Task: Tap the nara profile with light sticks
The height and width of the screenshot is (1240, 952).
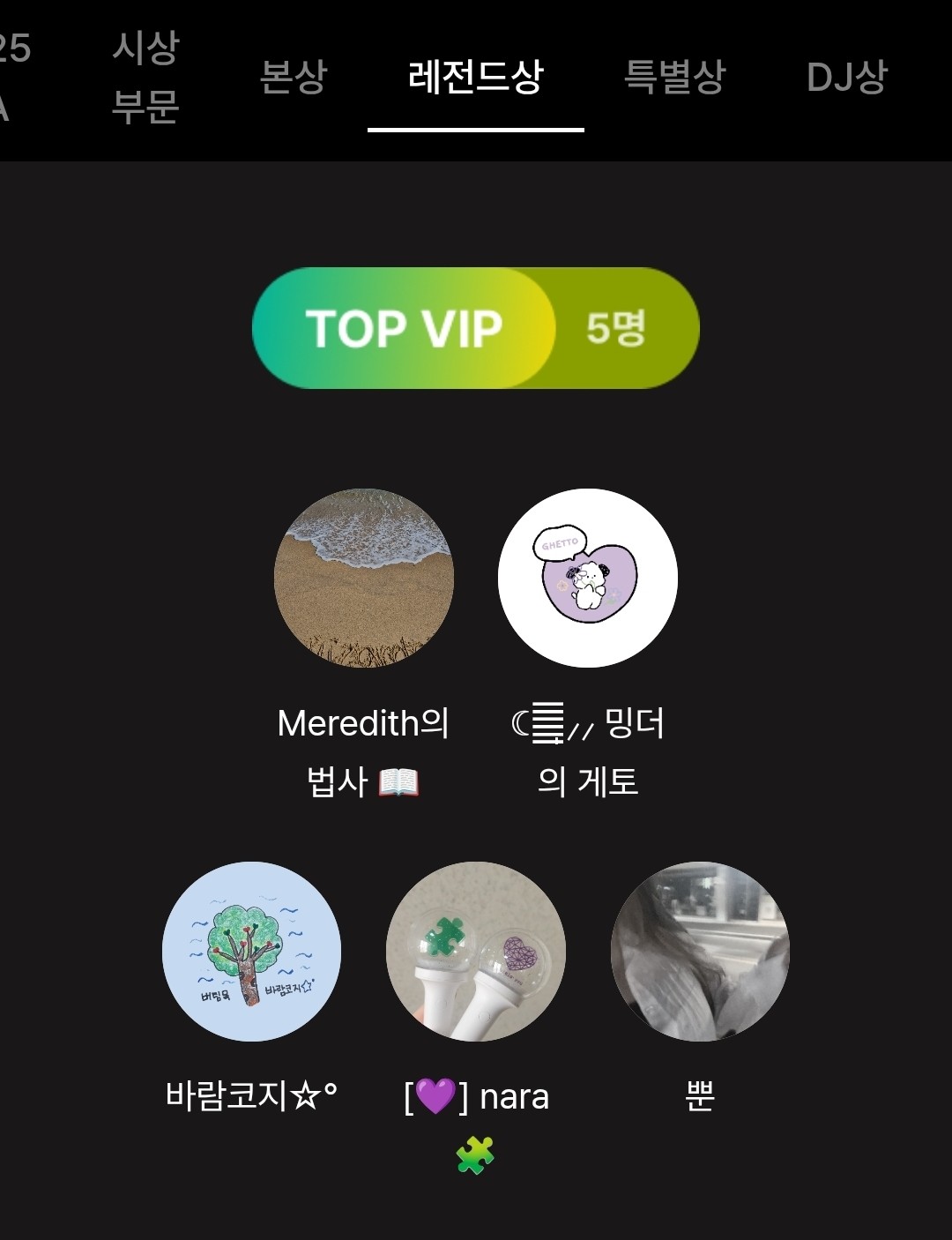Action: click(476, 952)
